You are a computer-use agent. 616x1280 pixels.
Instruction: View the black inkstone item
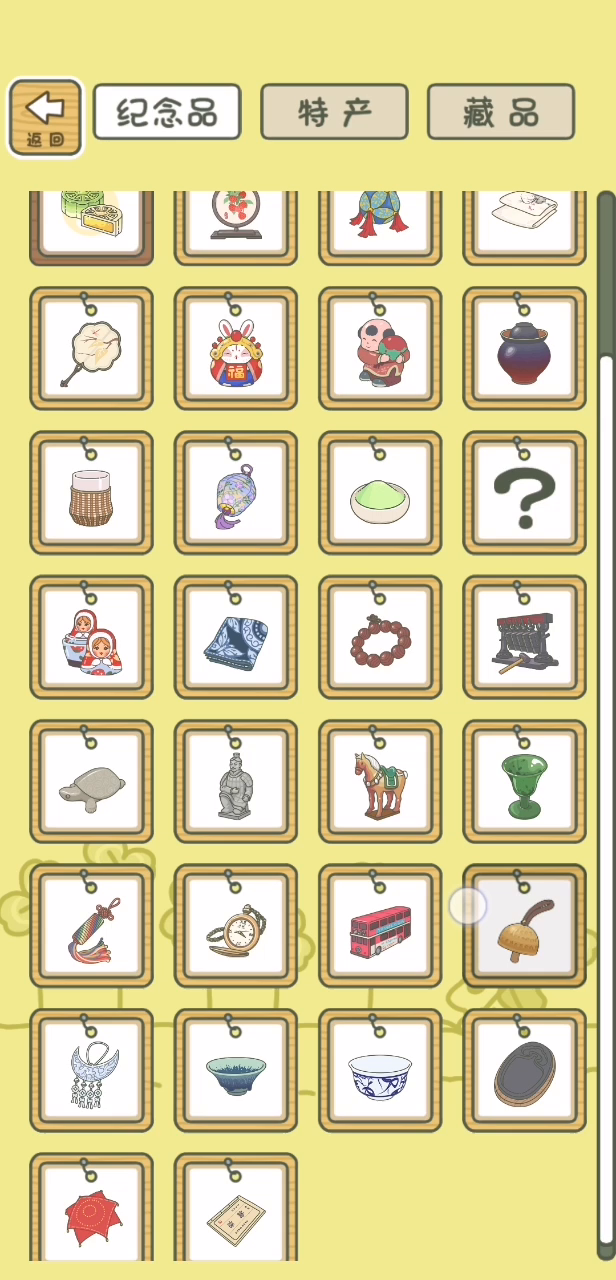[525, 1070]
